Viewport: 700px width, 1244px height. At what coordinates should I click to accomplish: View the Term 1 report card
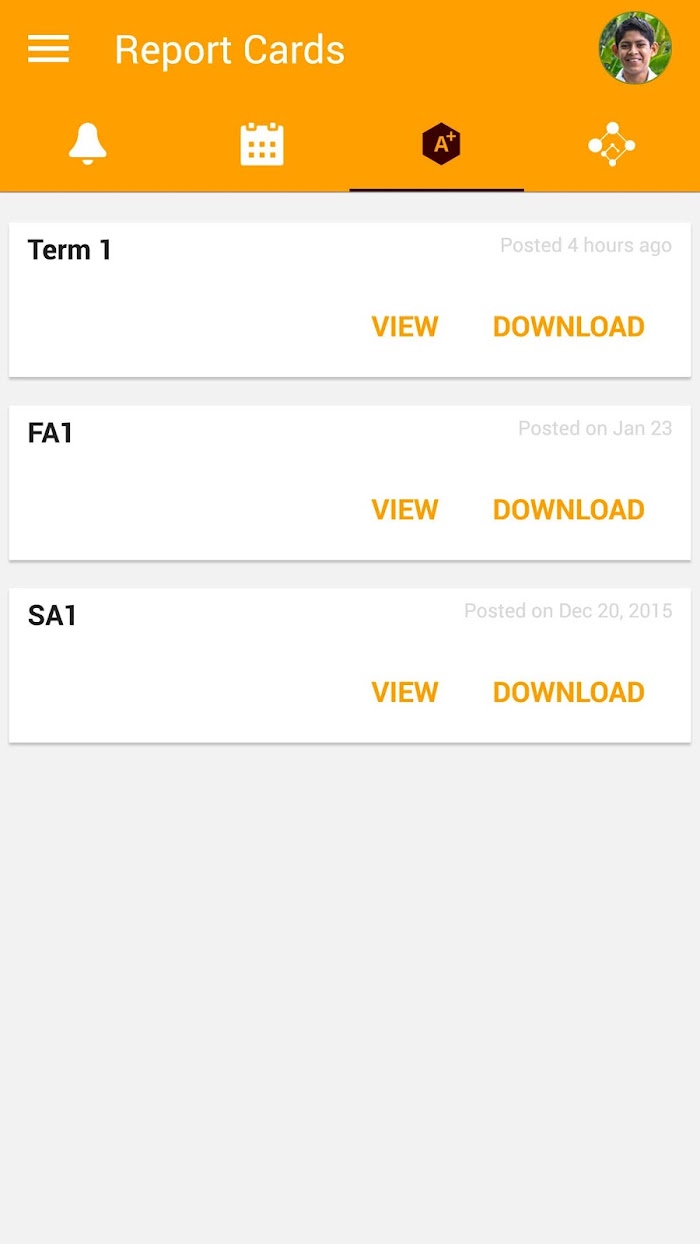pyautogui.click(x=405, y=326)
